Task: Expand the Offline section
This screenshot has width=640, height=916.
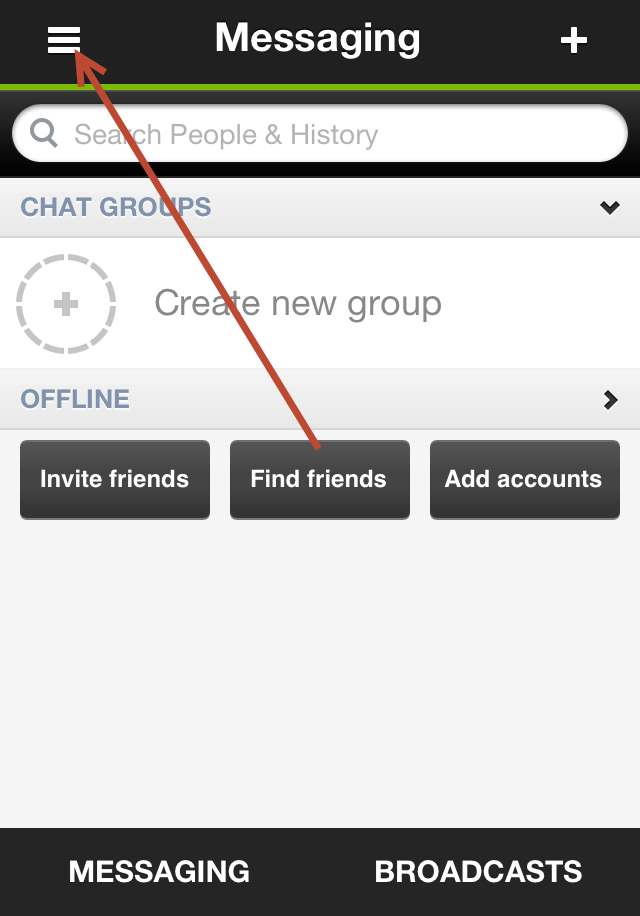Action: pos(610,400)
